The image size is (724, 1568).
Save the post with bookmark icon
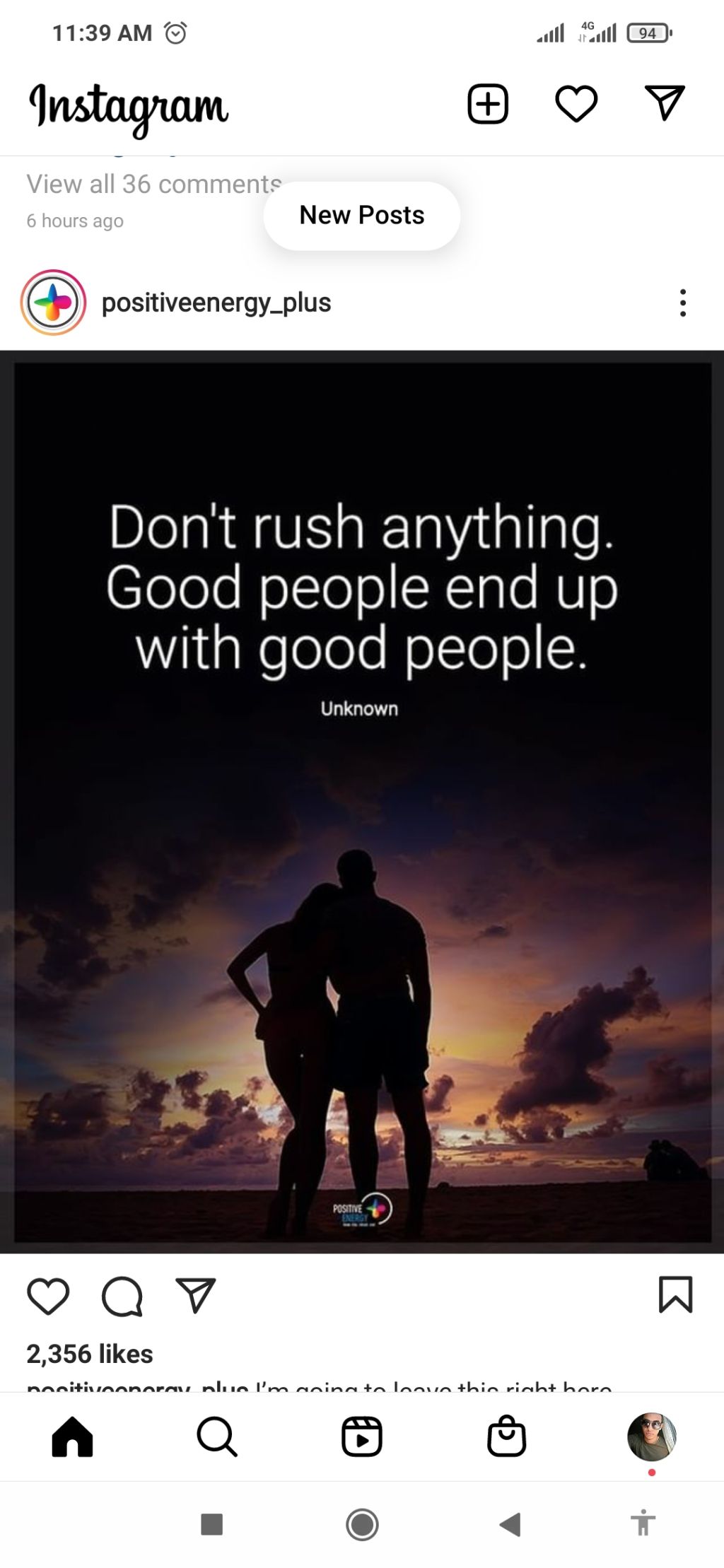675,1294
